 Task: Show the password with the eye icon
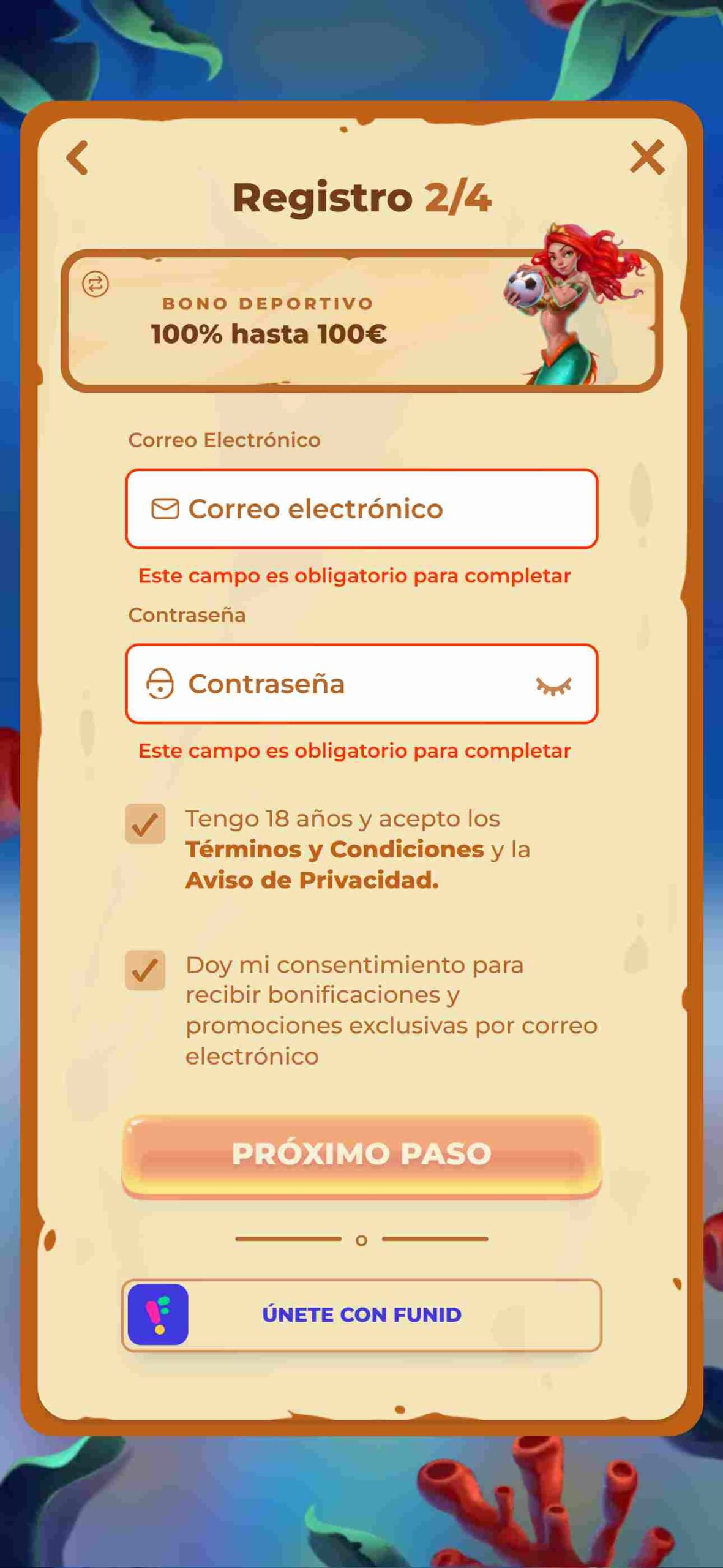tap(554, 686)
